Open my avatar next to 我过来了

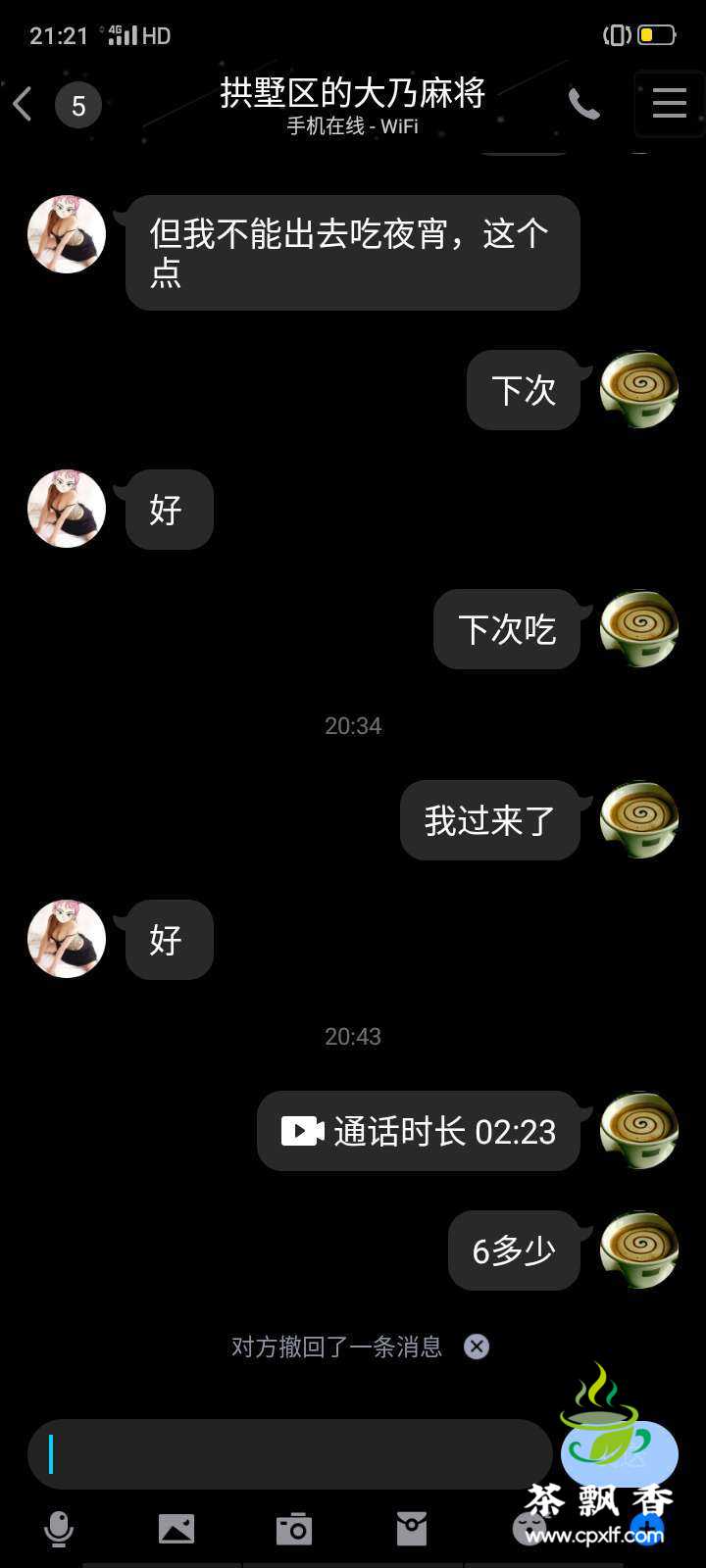click(x=639, y=819)
